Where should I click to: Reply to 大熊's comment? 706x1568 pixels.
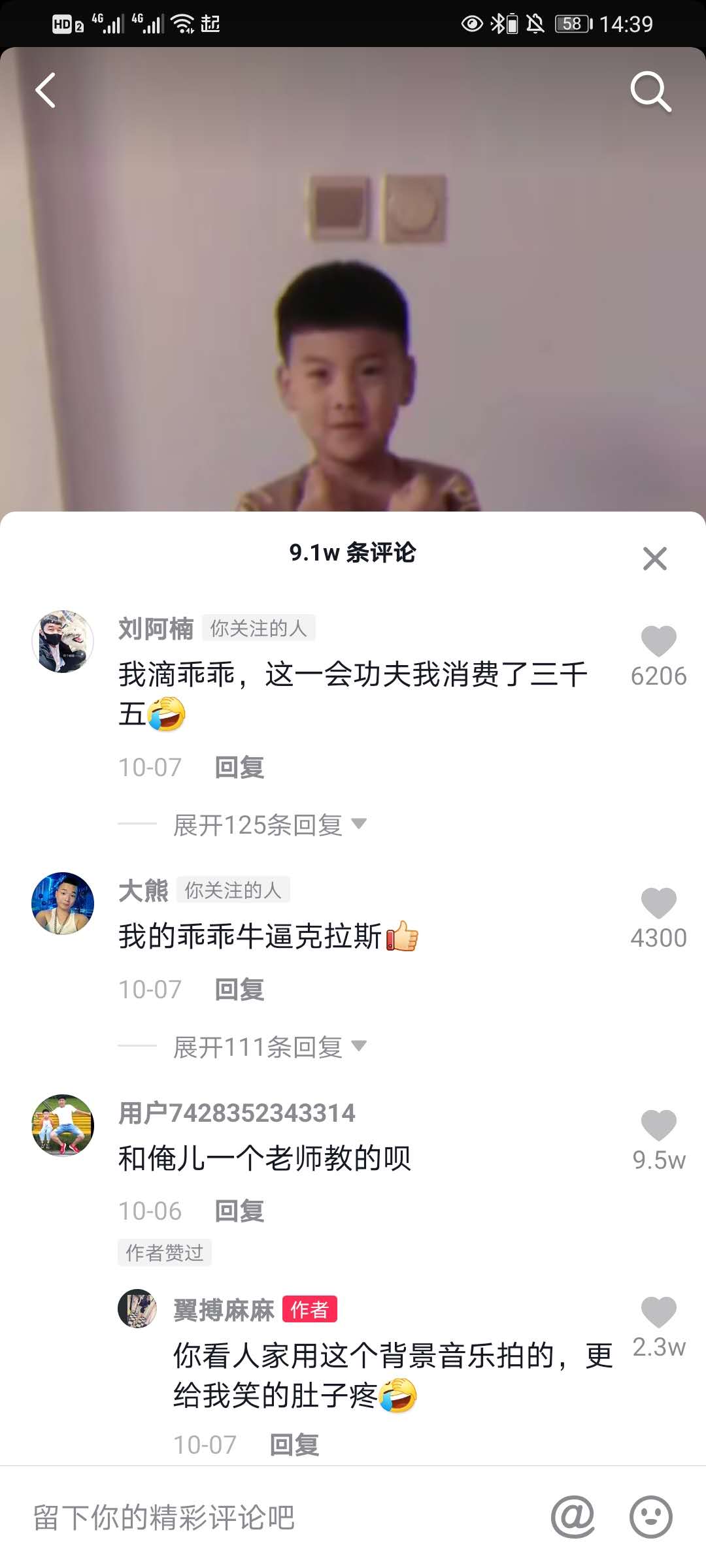pos(239,989)
